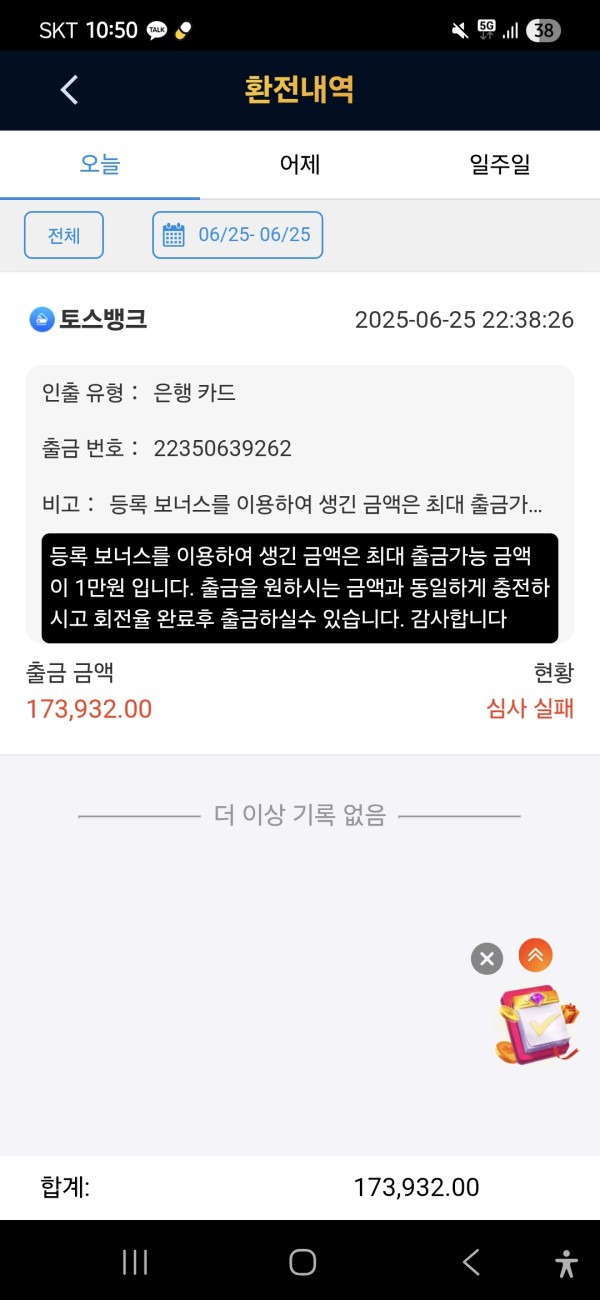Dismiss the floating promo widget

[x=487, y=959]
